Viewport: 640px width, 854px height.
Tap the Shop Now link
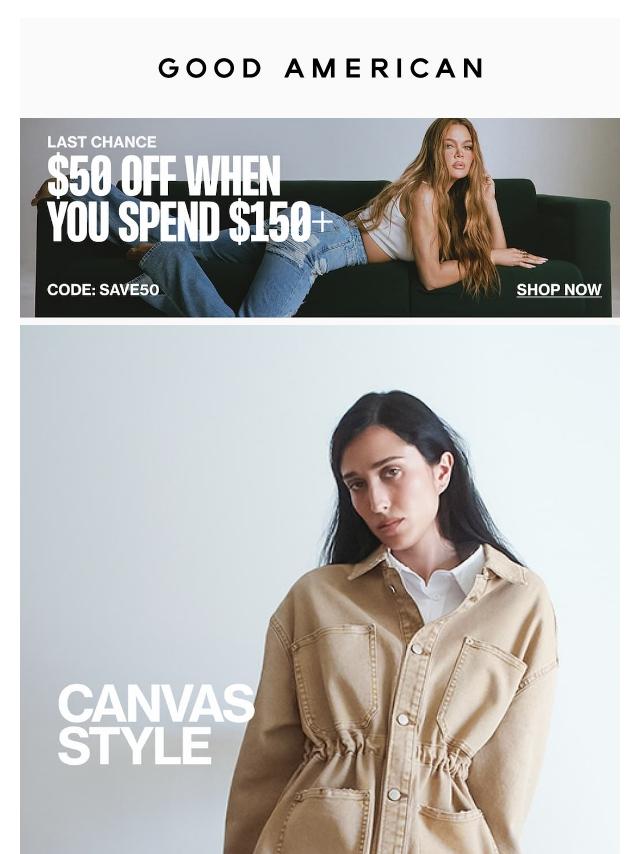[558, 290]
